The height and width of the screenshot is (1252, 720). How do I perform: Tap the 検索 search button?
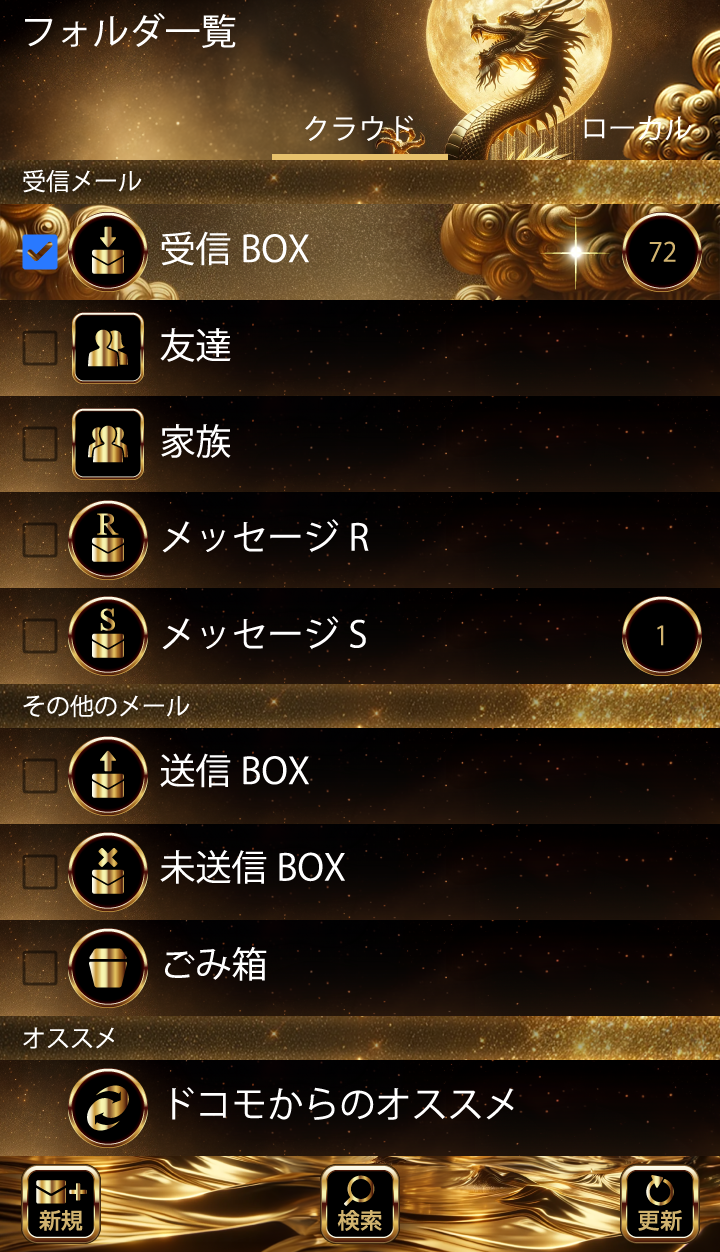(x=360, y=1204)
